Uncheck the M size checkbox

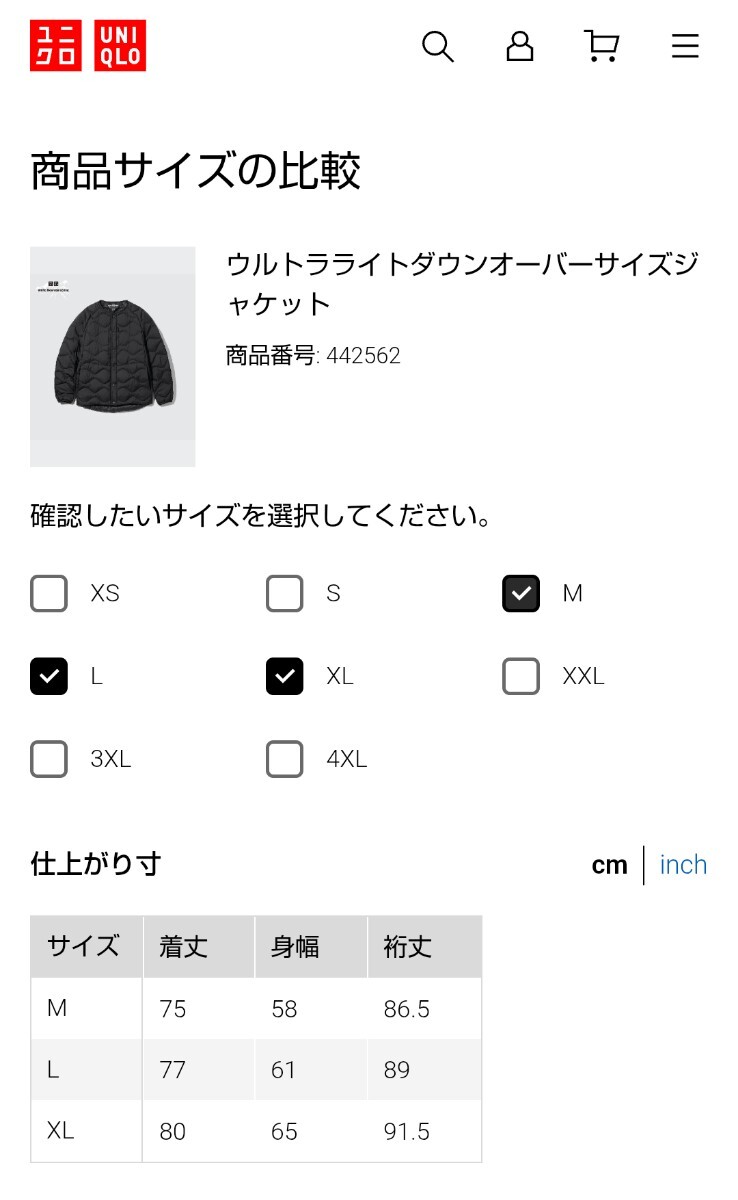click(x=521, y=593)
